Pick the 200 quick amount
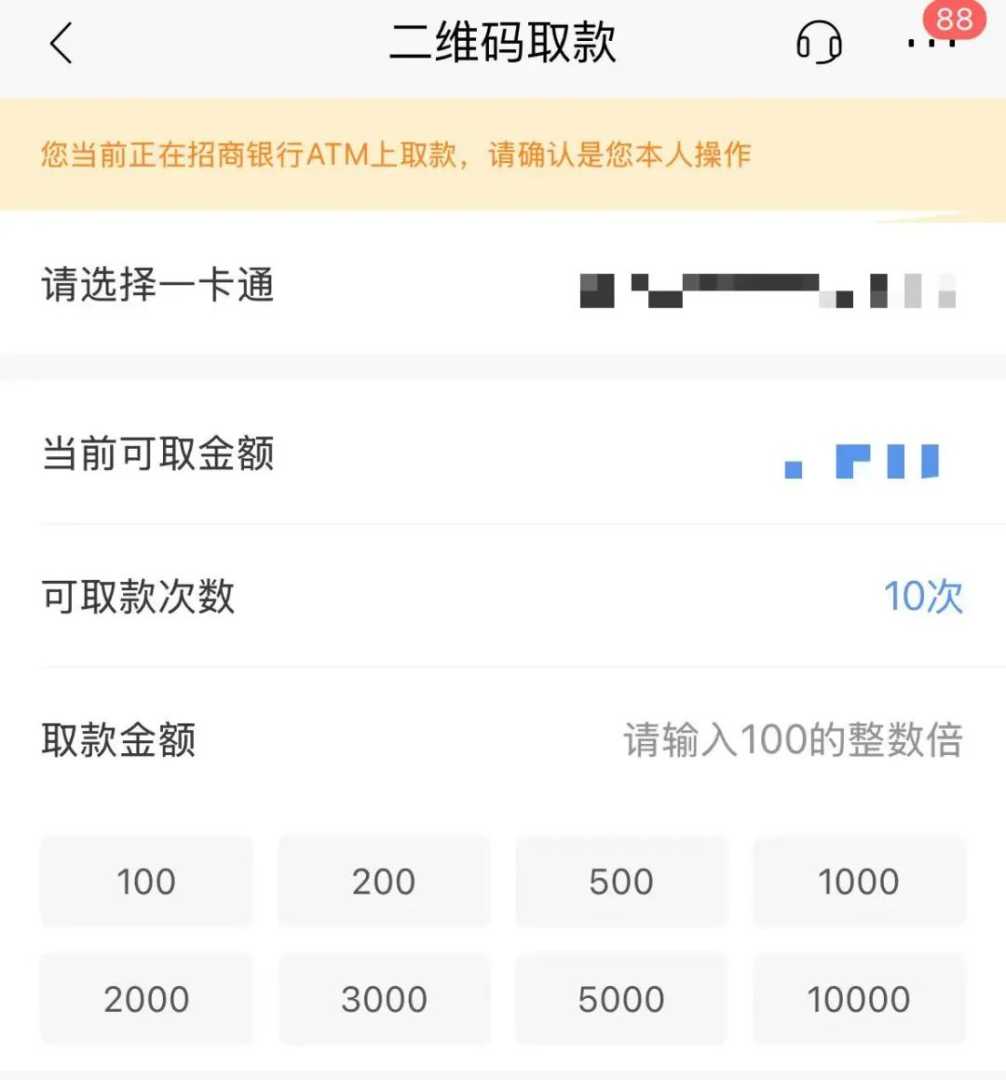The image size is (1006, 1080). point(384,882)
